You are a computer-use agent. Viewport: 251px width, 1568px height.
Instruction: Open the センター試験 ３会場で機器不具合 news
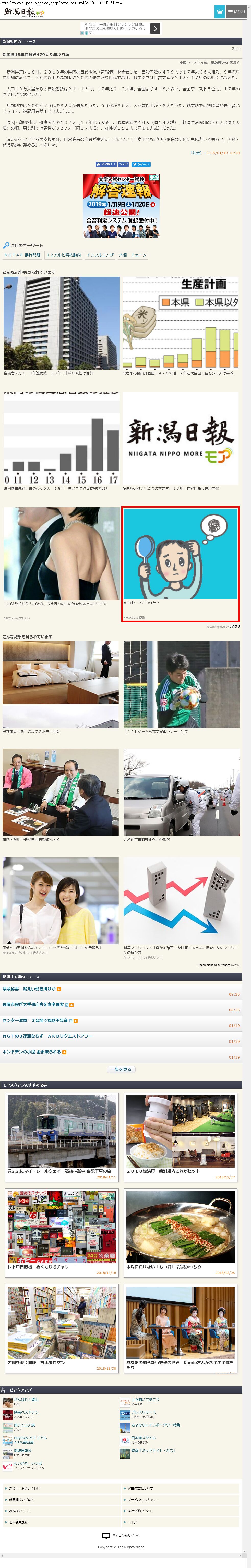pyautogui.click(x=35, y=1020)
